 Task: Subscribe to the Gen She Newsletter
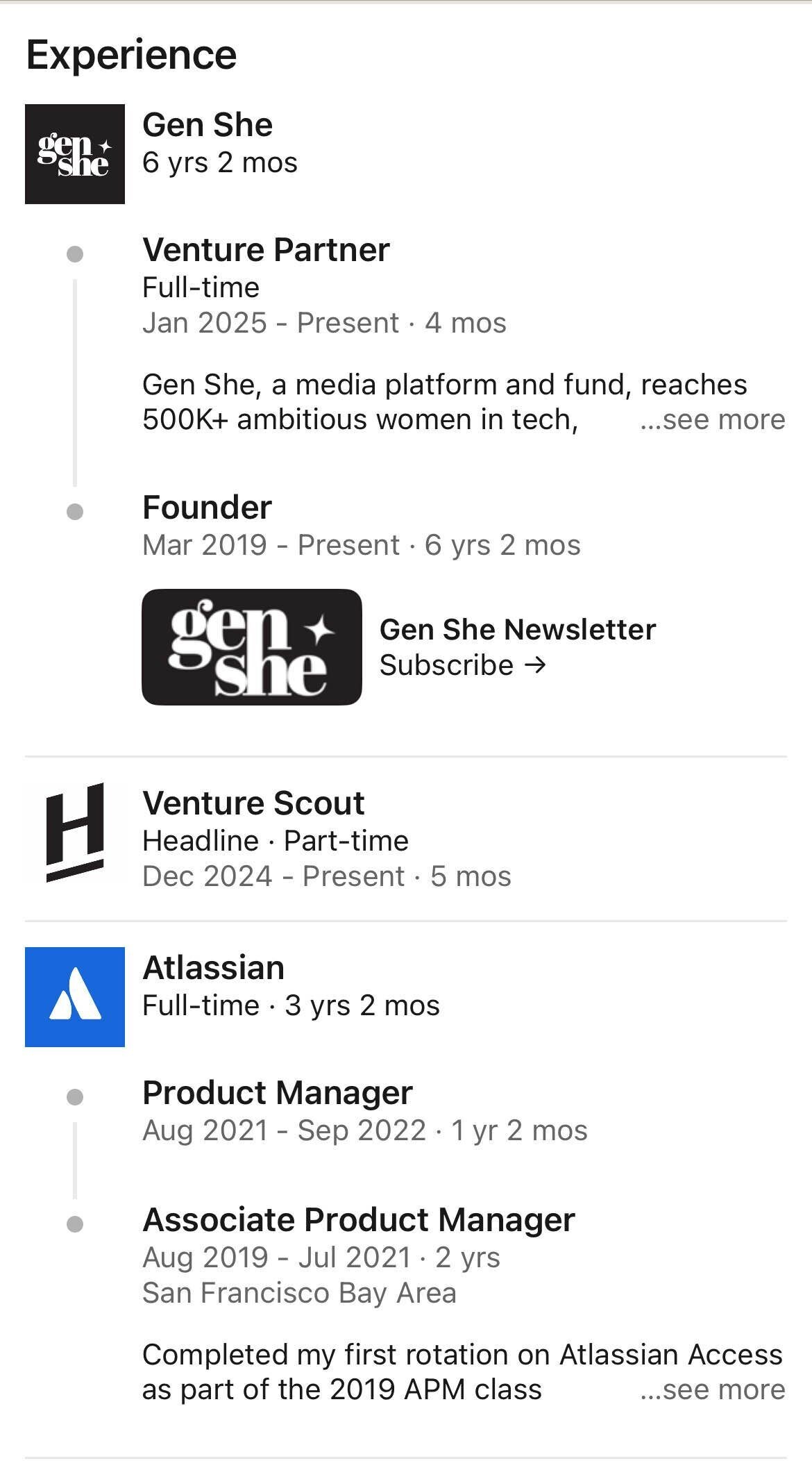click(446, 665)
